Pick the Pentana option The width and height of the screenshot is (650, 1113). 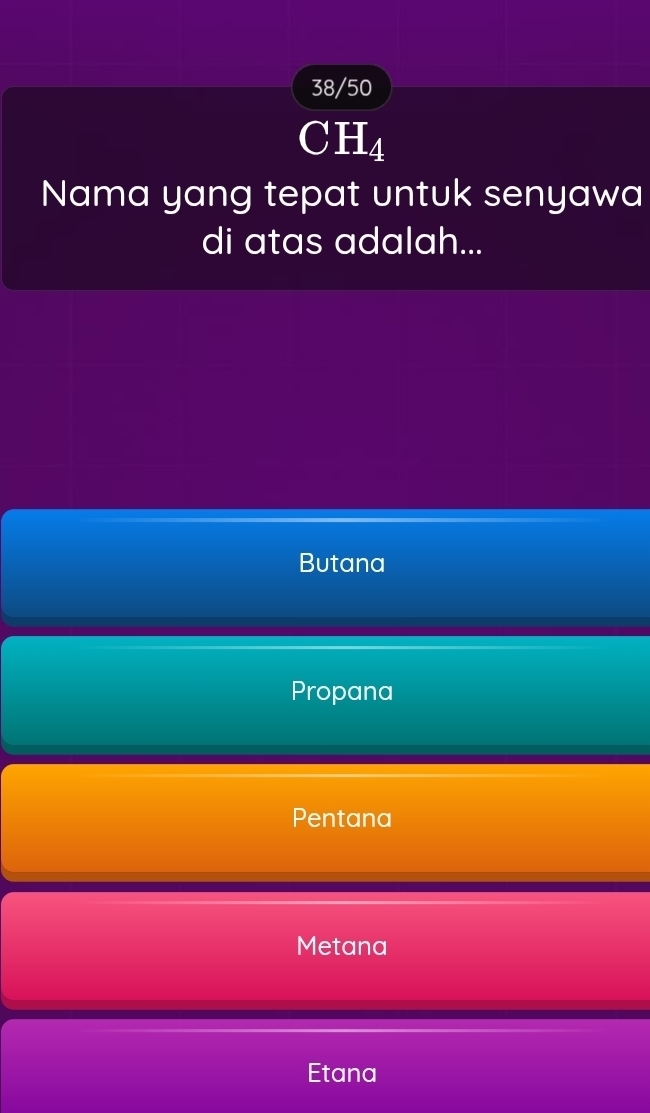tap(341, 818)
